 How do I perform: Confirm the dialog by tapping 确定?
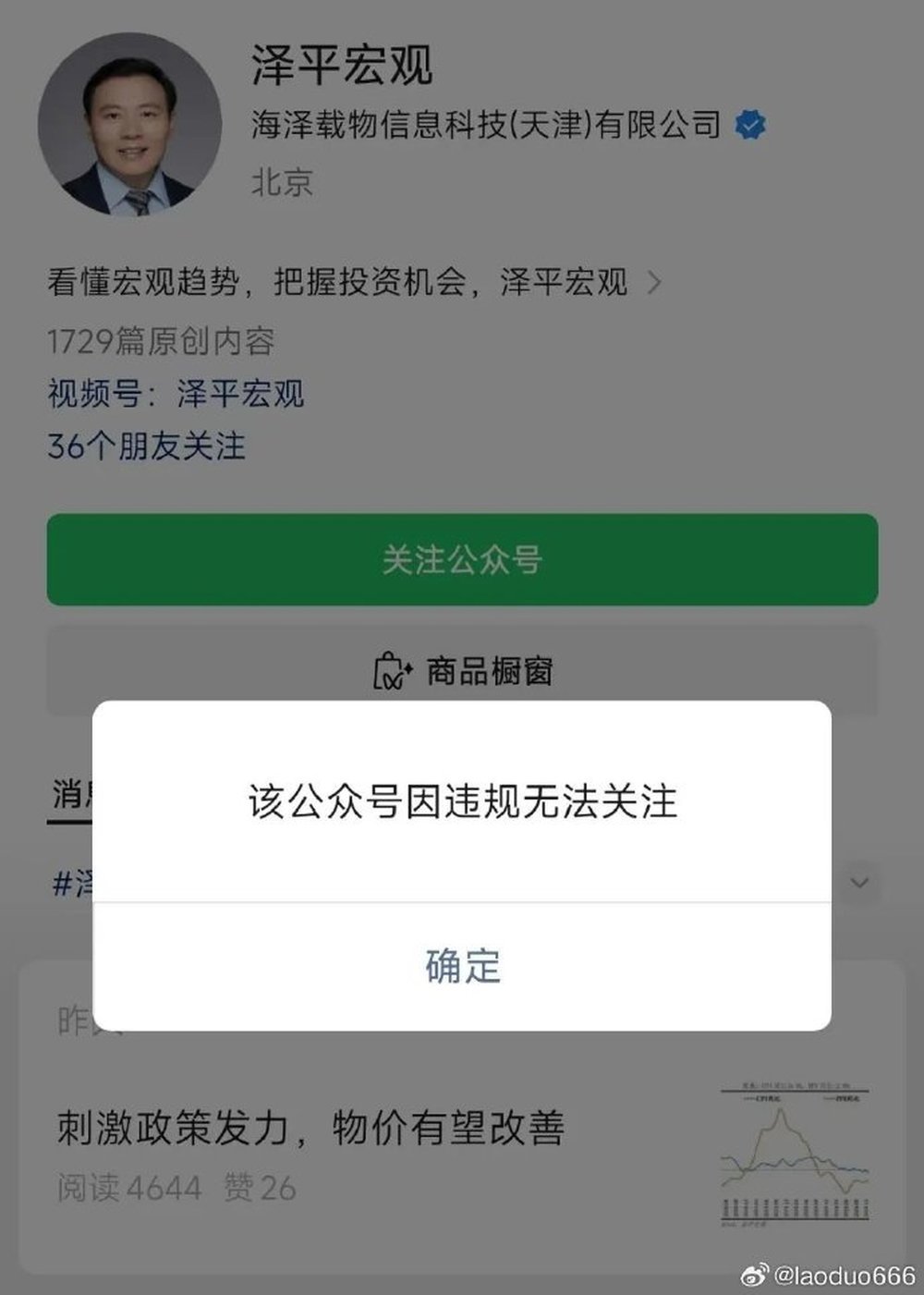click(x=462, y=966)
